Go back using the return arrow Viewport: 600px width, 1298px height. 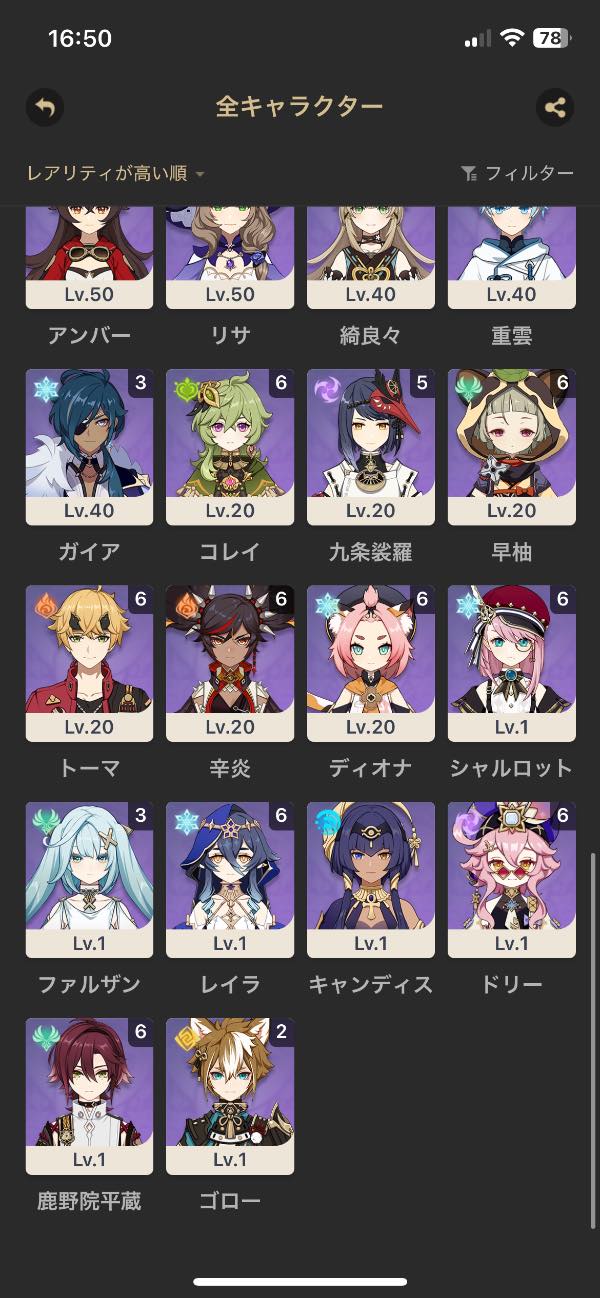[44, 107]
